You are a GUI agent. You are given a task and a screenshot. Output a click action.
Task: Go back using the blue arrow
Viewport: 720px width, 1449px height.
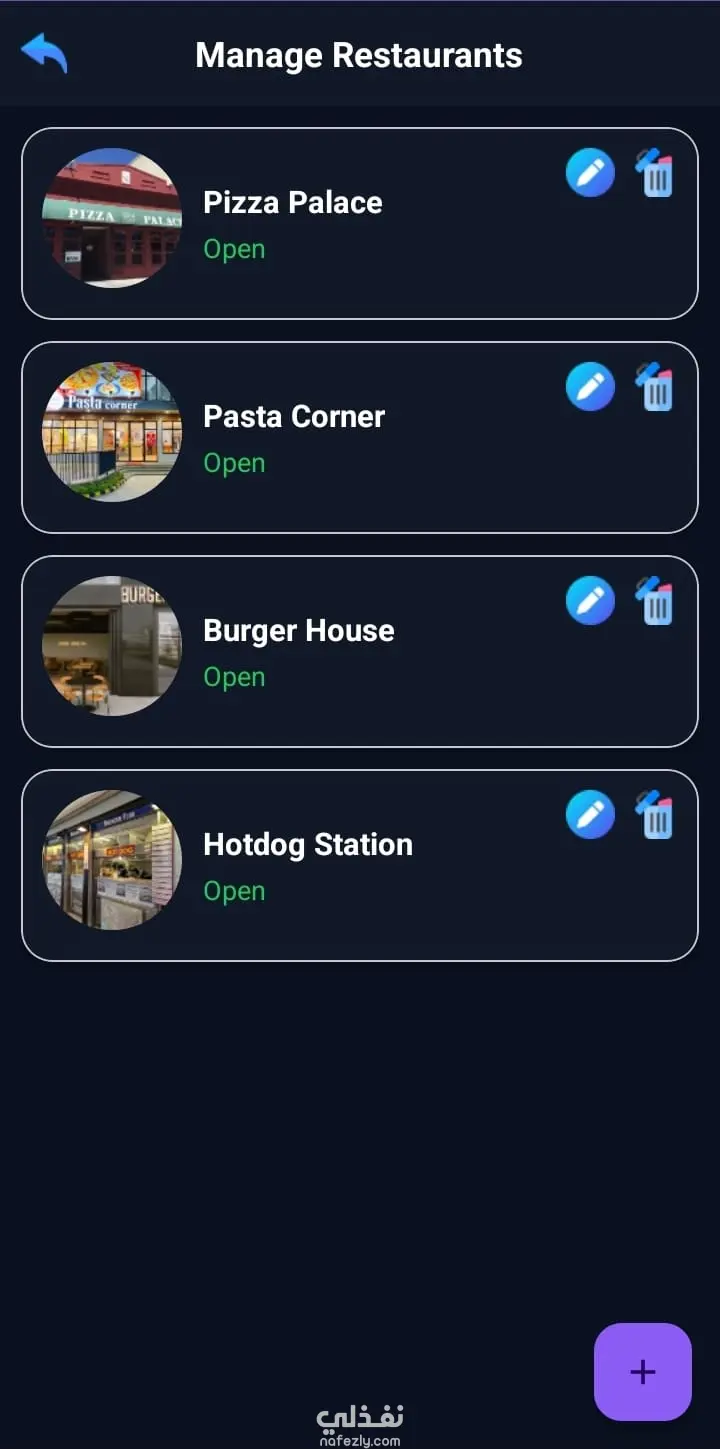point(44,52)
